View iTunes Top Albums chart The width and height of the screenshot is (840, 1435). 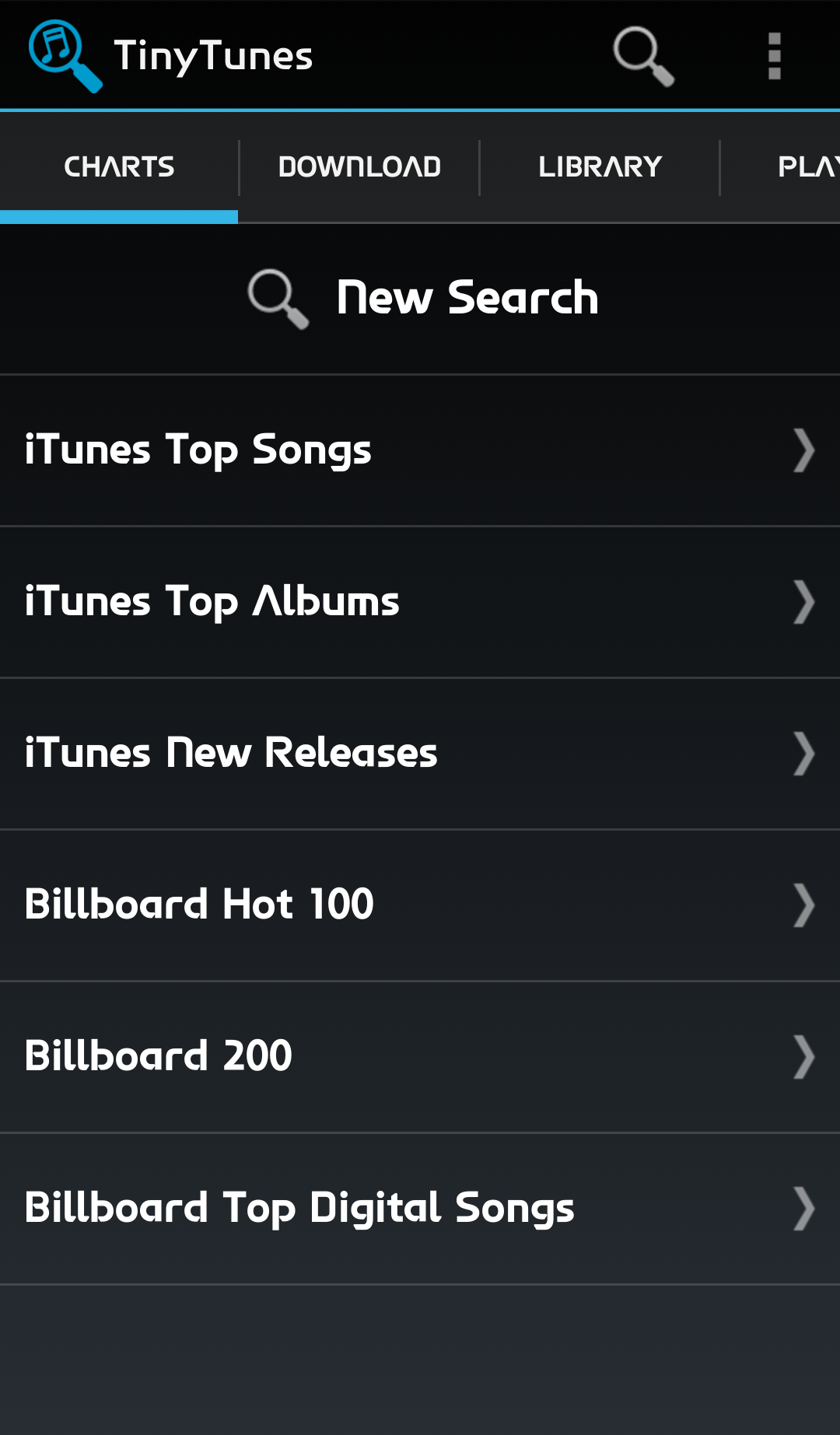click(420, 602)
